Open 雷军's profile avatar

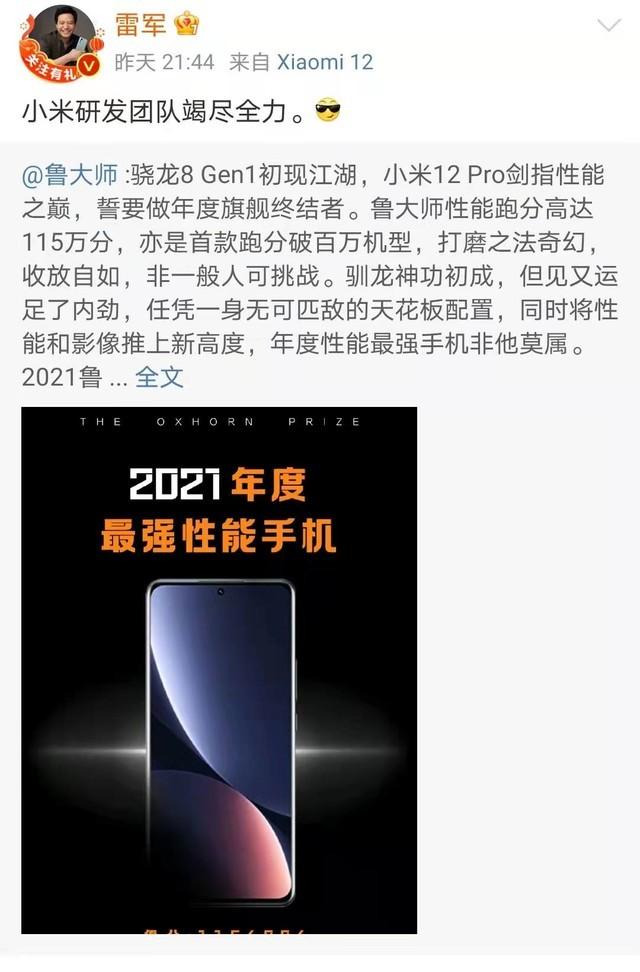coord(57,45)
